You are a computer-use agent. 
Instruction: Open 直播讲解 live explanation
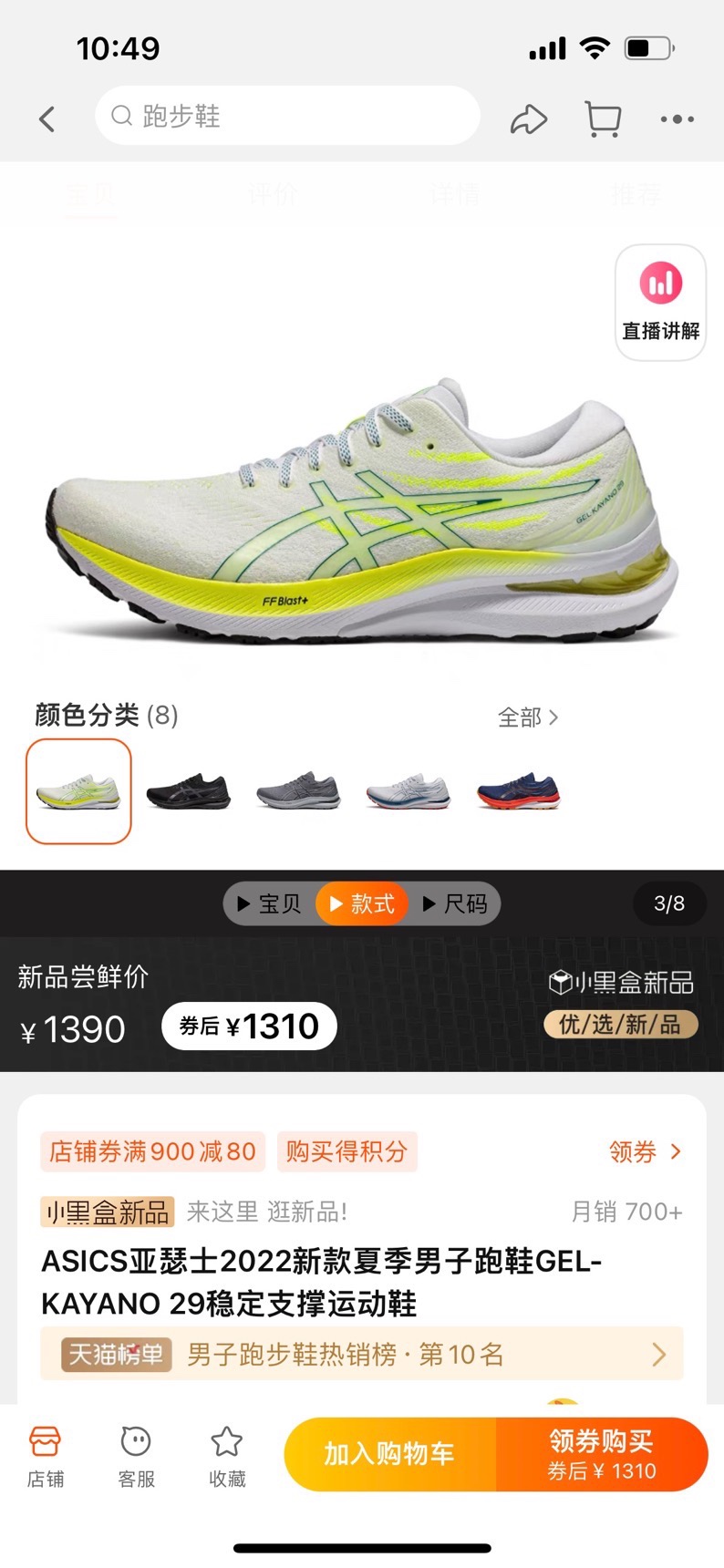point(661,302)
